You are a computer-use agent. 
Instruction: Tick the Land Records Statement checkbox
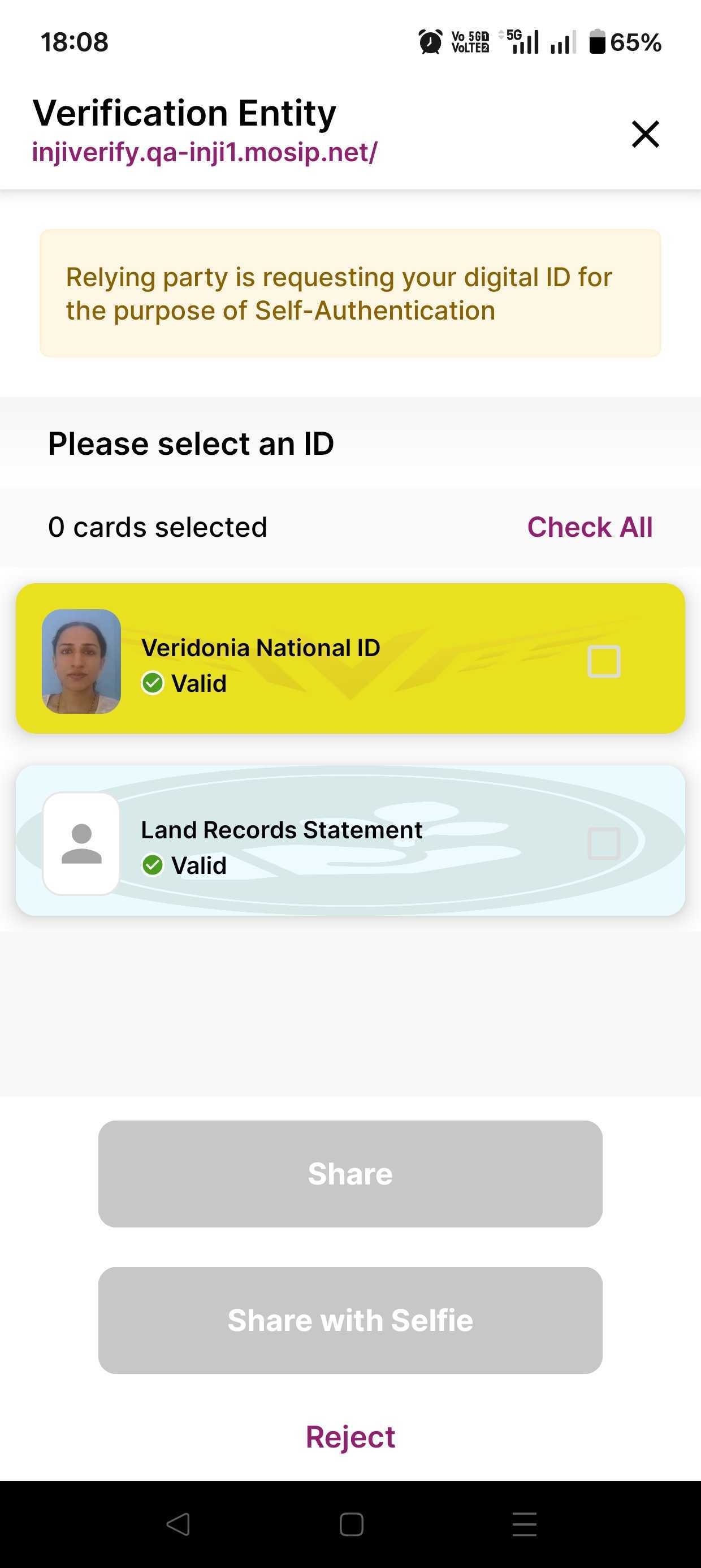[x=604, y=843]
